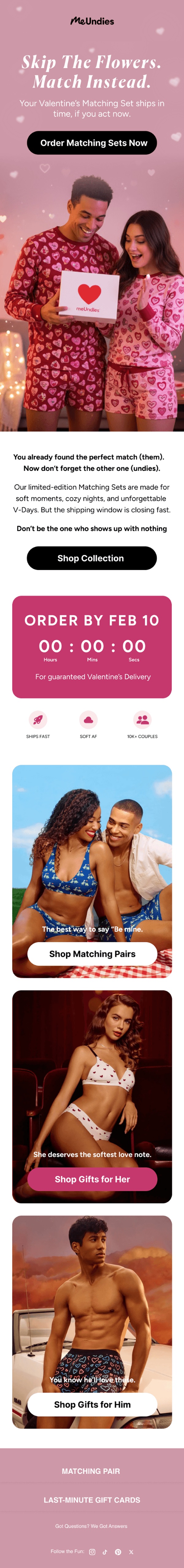184x1568 pixels.
Task: Tap Got Questions? We Got Answers
Action: (x=91, y=1526)
